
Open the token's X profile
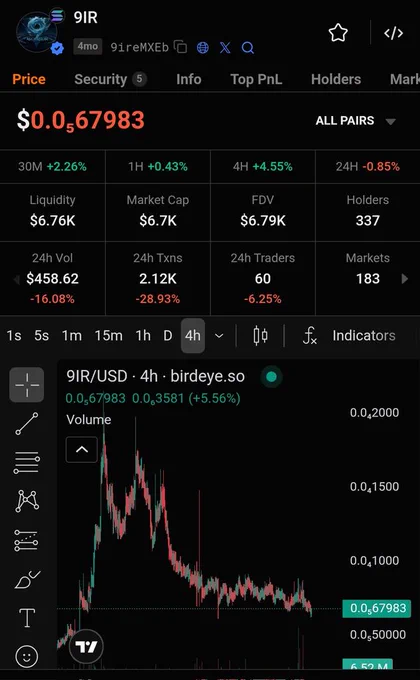pyautogui.click(x=225, y=47)
